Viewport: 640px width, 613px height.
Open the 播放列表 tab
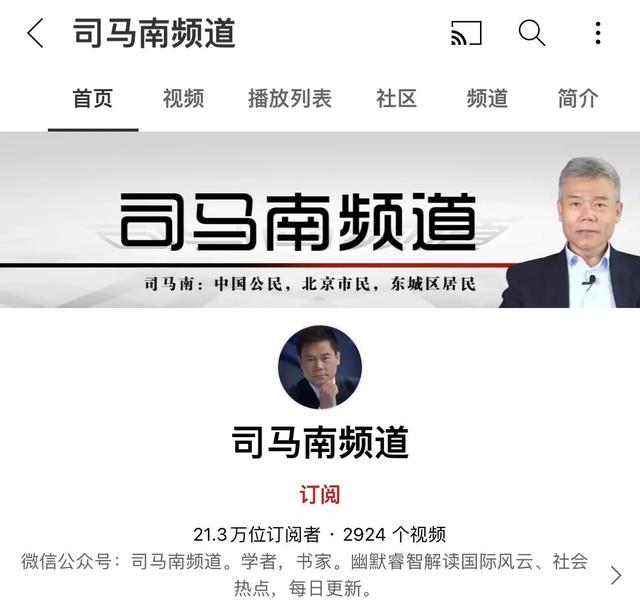coord(289,98)
